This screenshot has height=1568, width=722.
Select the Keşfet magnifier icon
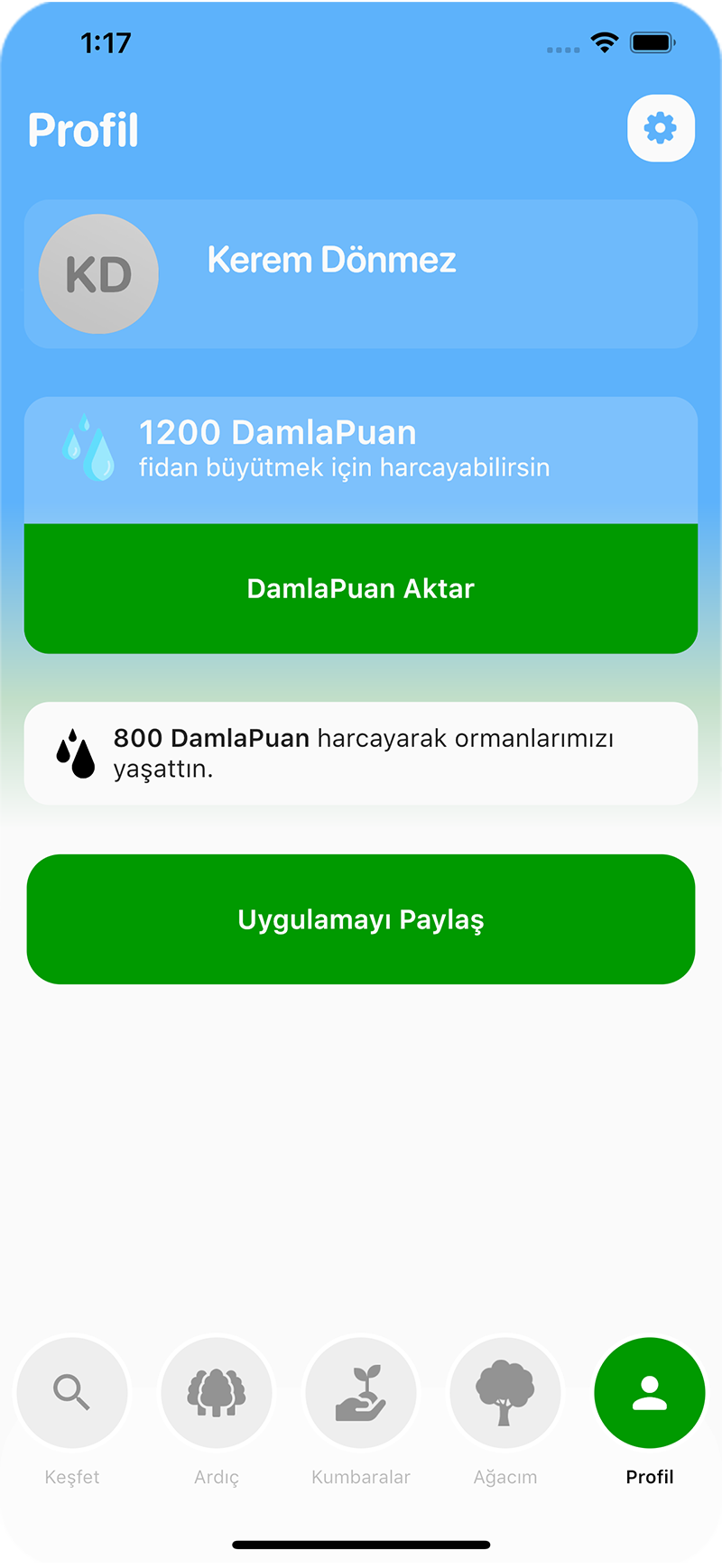point(72,1392)
